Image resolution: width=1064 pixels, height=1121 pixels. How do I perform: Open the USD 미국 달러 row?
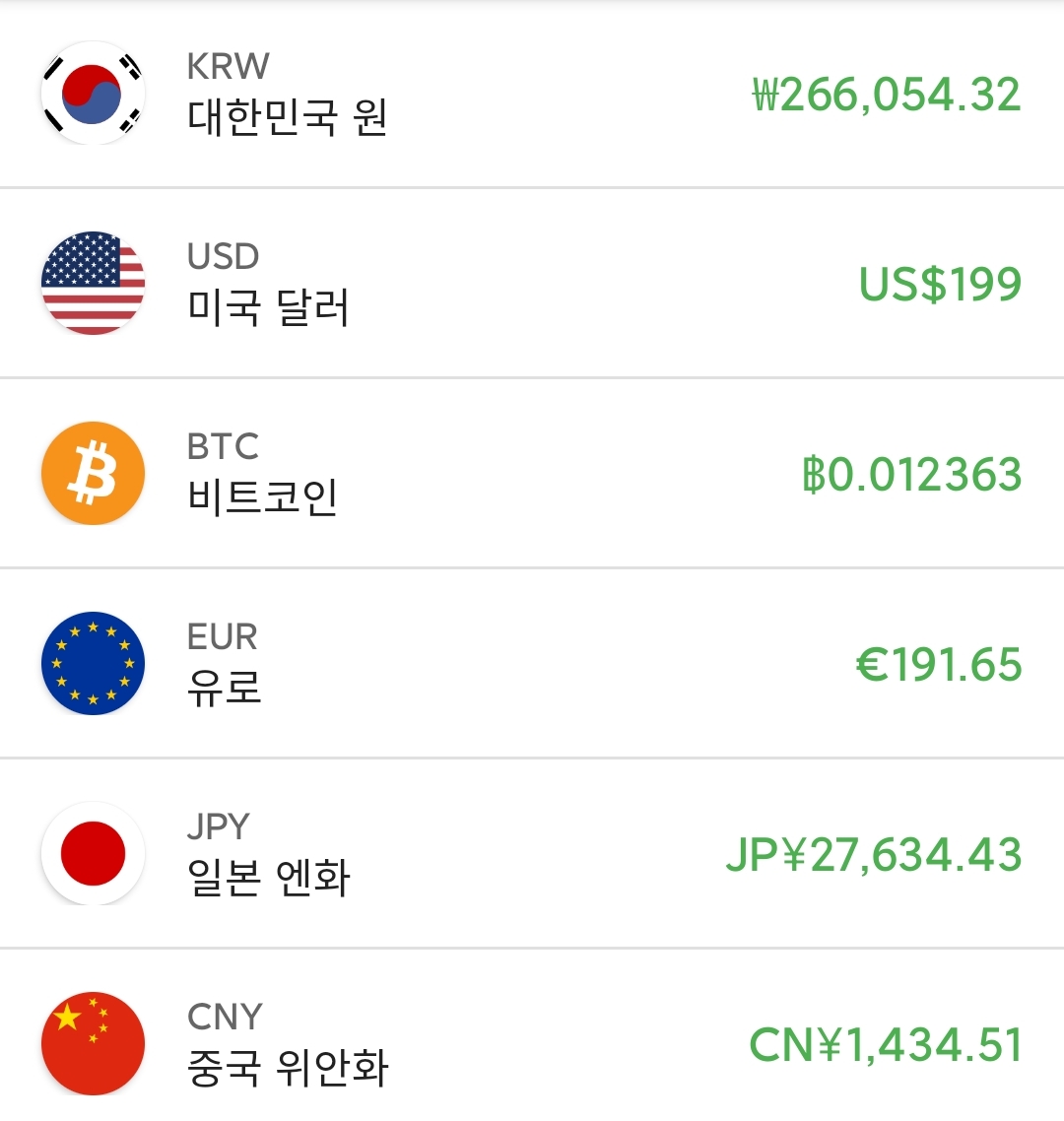(x=532, y=284)
